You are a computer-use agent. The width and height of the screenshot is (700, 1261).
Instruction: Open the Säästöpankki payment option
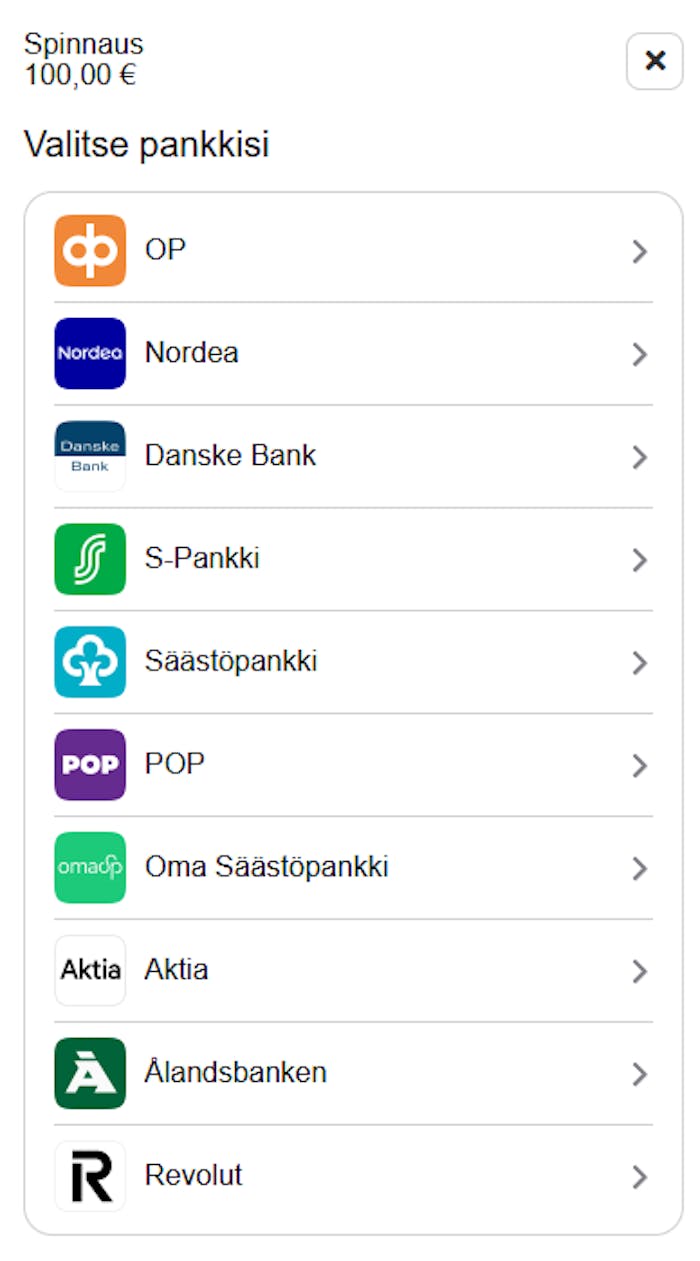tap(352, 662)
